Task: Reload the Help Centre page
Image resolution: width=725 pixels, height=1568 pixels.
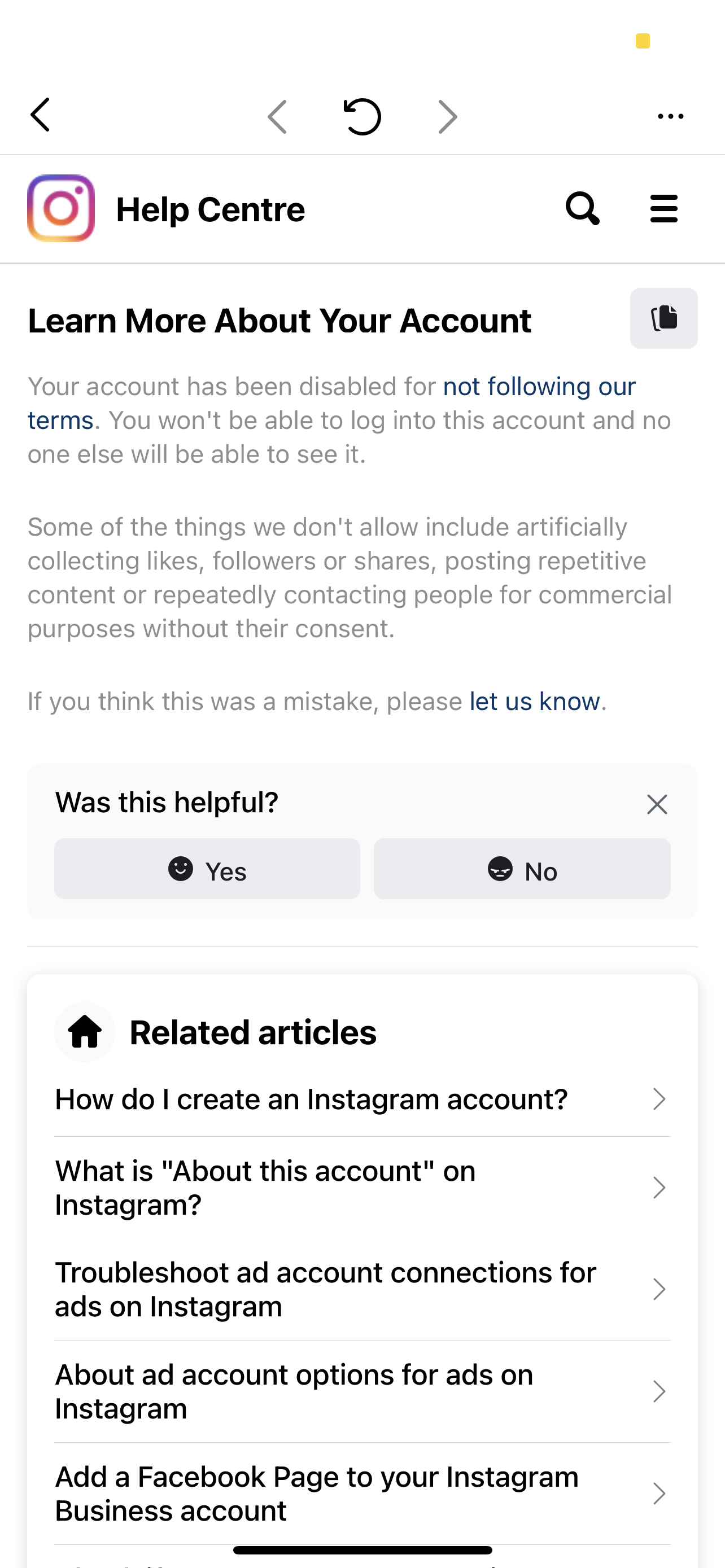Action: click(362, 116)
